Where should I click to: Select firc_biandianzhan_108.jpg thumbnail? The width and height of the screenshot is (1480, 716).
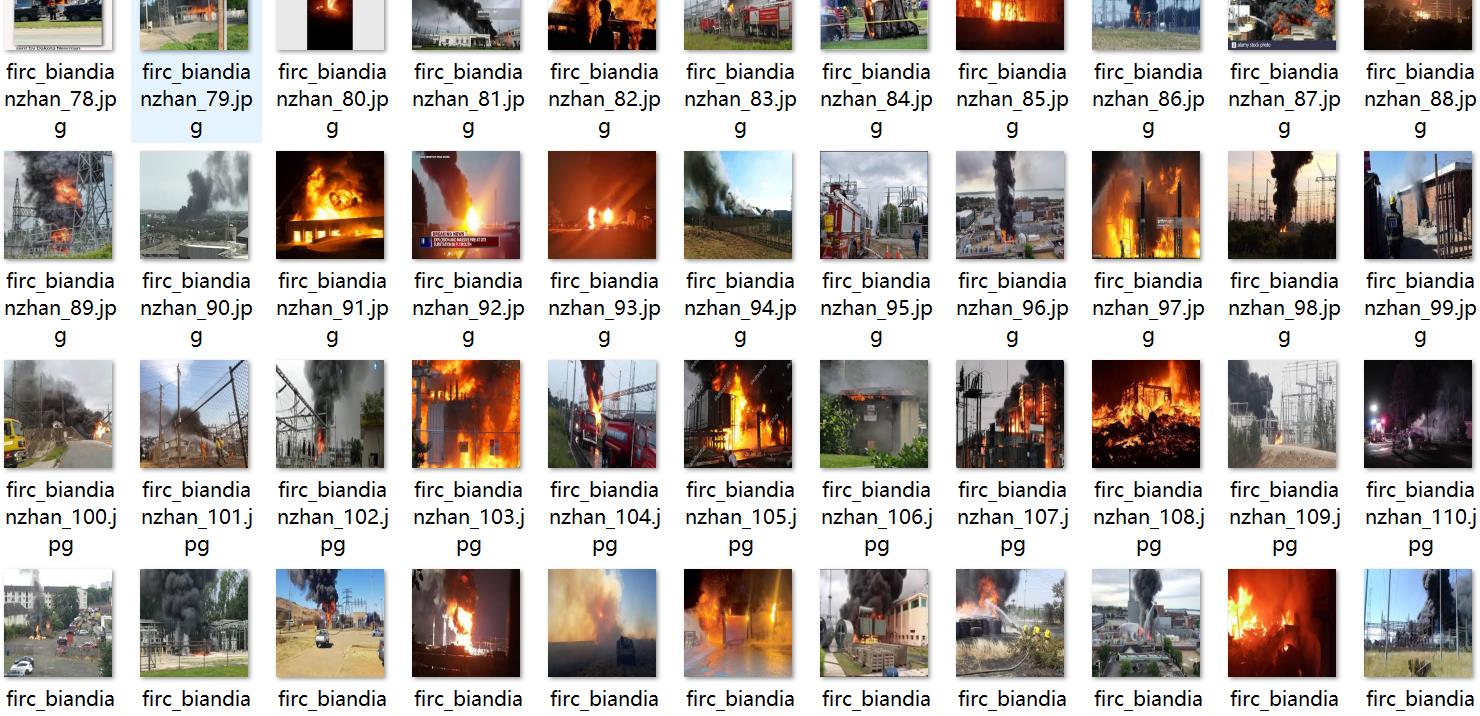click(1147, 414)
